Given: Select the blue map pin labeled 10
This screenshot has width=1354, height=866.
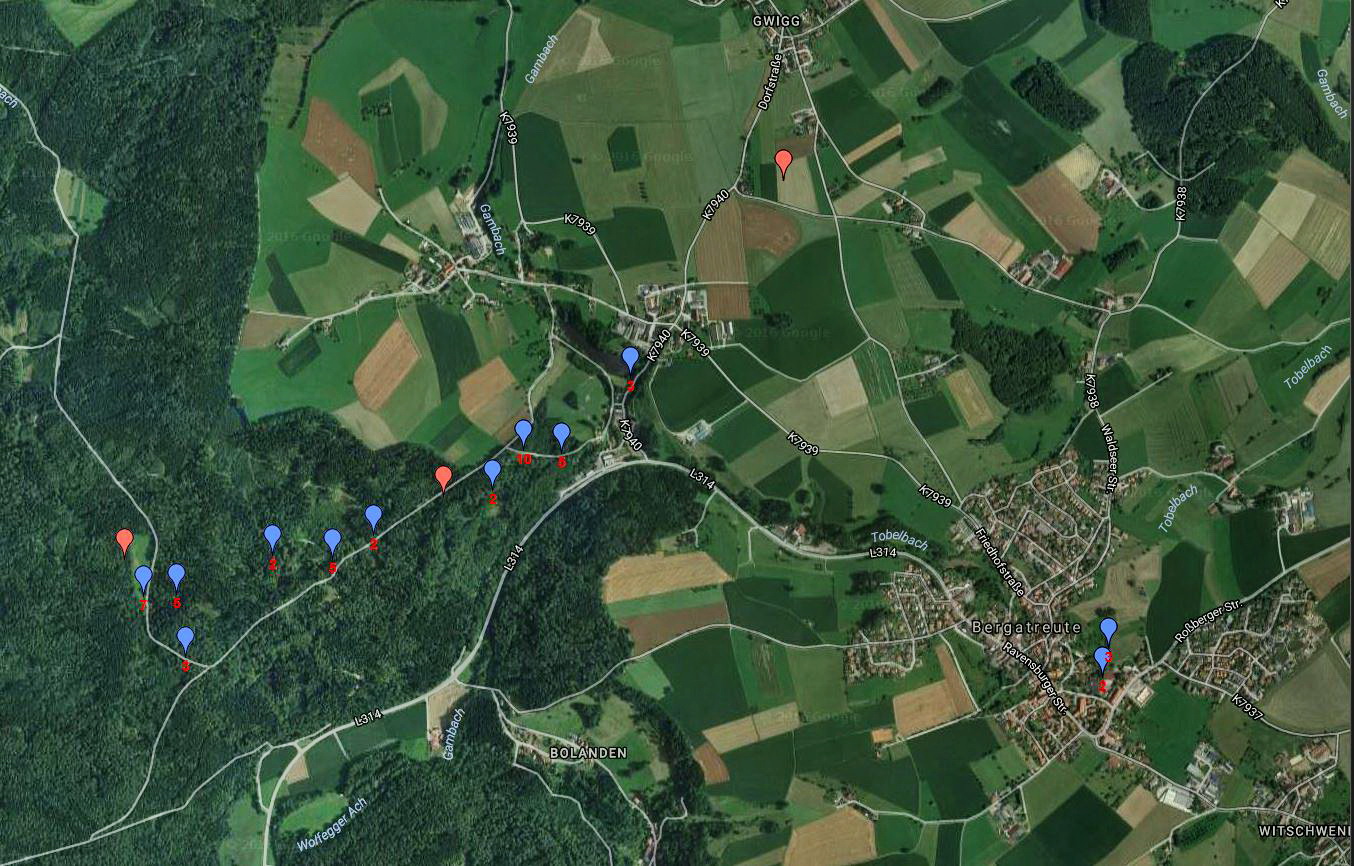Looking at the screenshot, I should [523, 432].
